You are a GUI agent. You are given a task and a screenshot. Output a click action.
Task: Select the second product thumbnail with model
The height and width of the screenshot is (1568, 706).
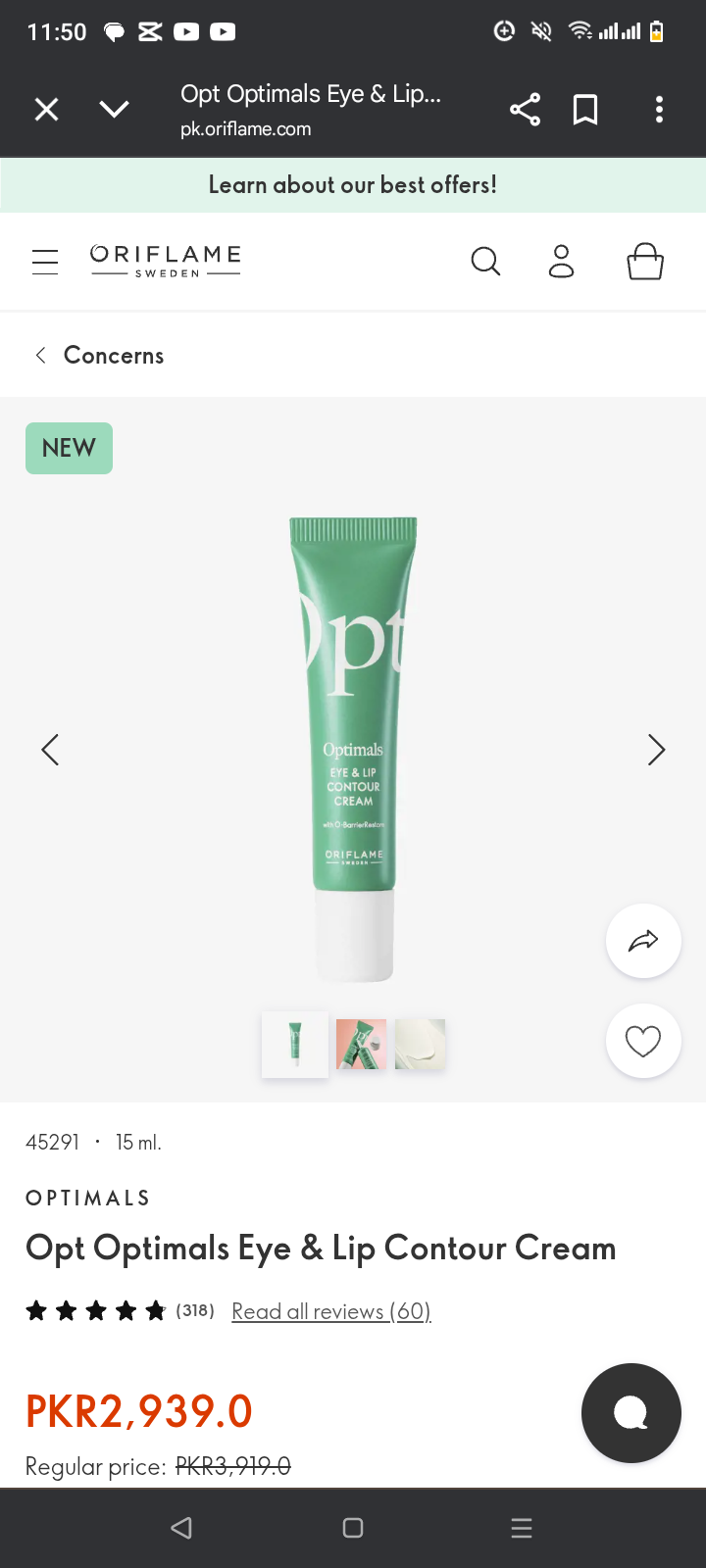click(x=361, y=1044)
